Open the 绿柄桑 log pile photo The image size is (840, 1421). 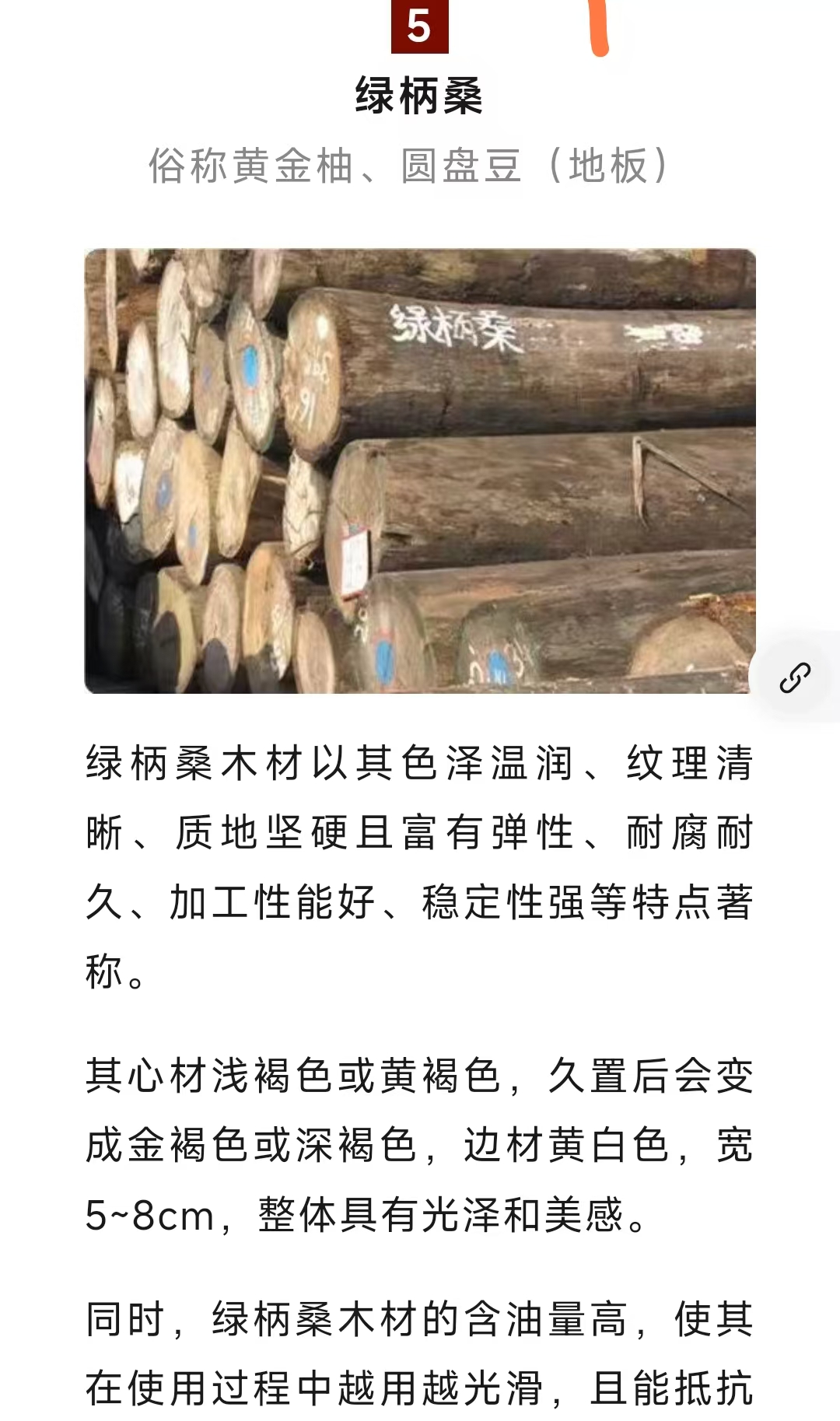point(420,471)
